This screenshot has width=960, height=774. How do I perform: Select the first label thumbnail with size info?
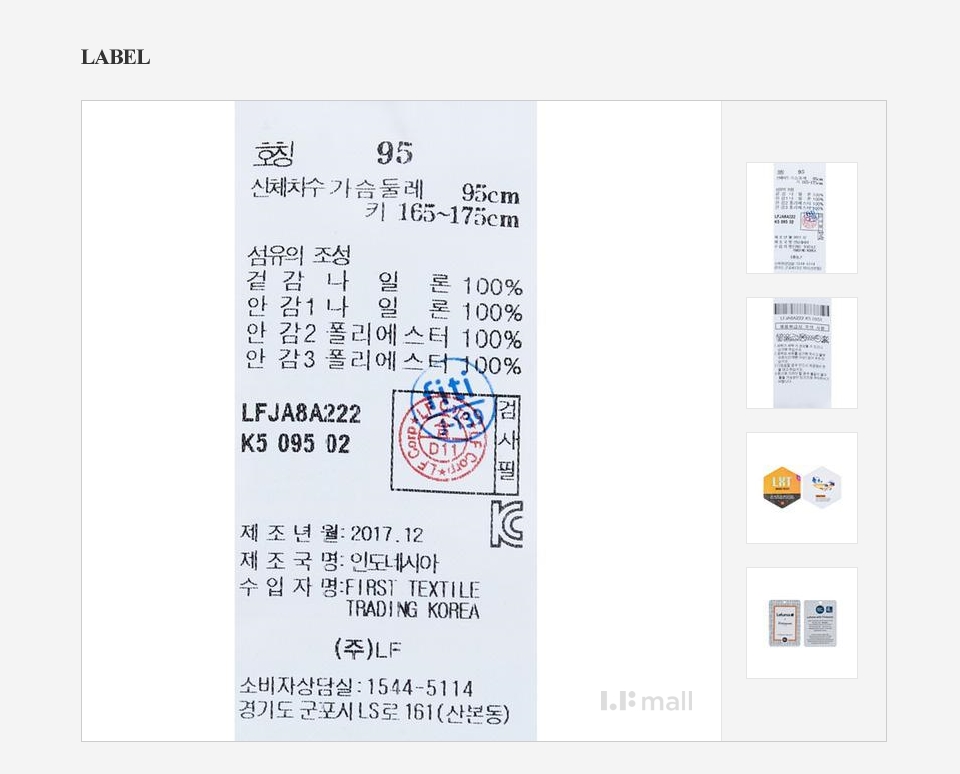(801, 218)
